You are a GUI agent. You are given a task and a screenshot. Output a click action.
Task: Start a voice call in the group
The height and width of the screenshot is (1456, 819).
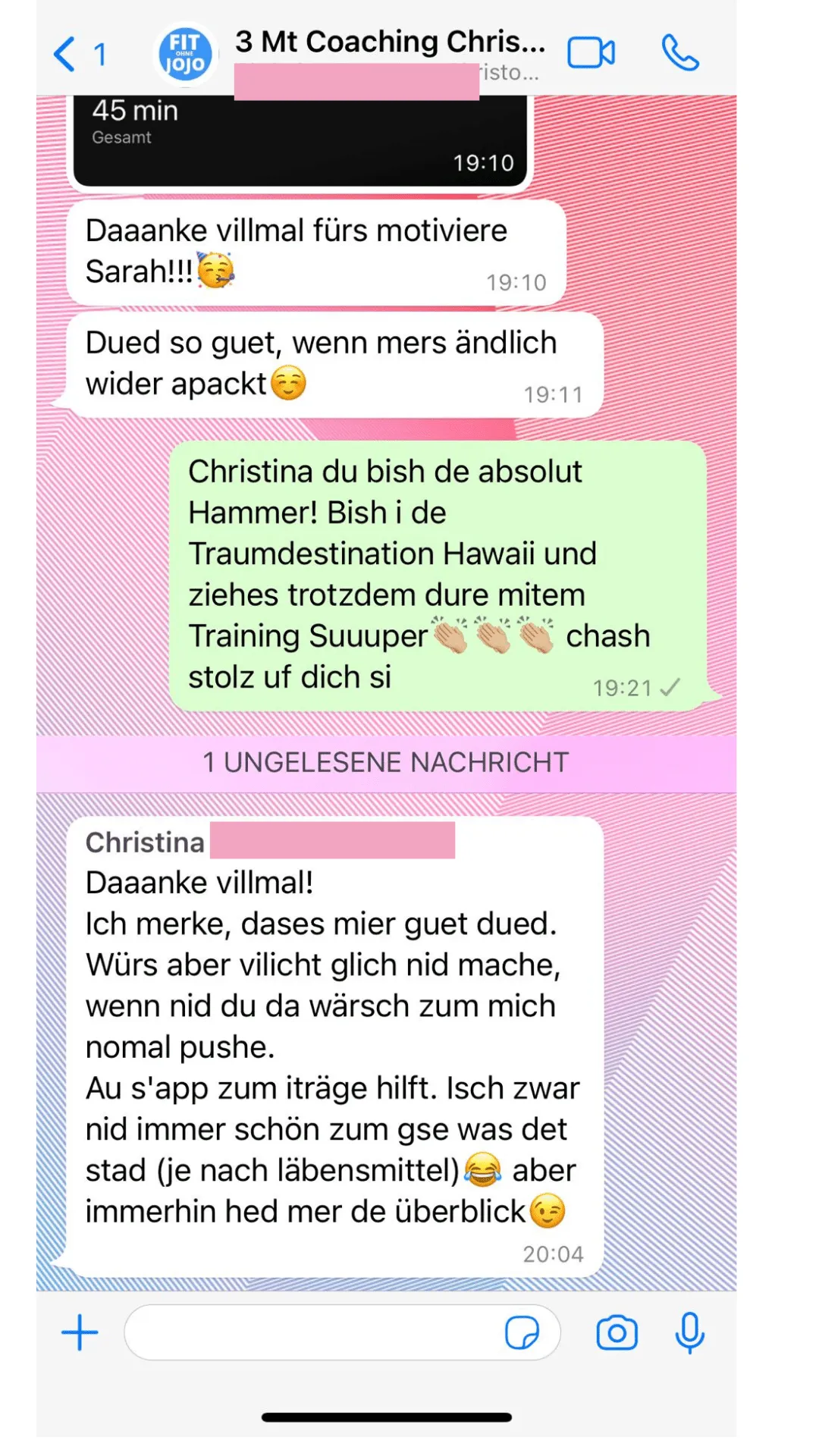coord(680,53)
